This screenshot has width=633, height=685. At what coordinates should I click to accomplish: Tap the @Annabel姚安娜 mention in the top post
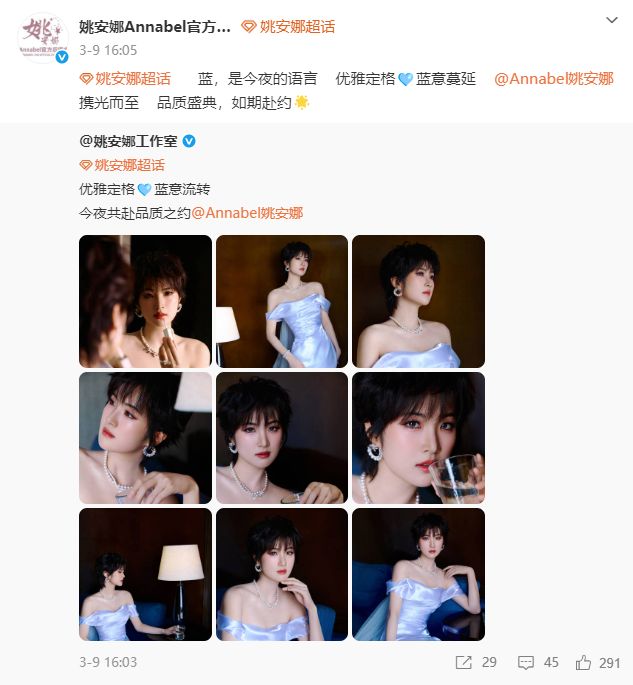[554, 78]
